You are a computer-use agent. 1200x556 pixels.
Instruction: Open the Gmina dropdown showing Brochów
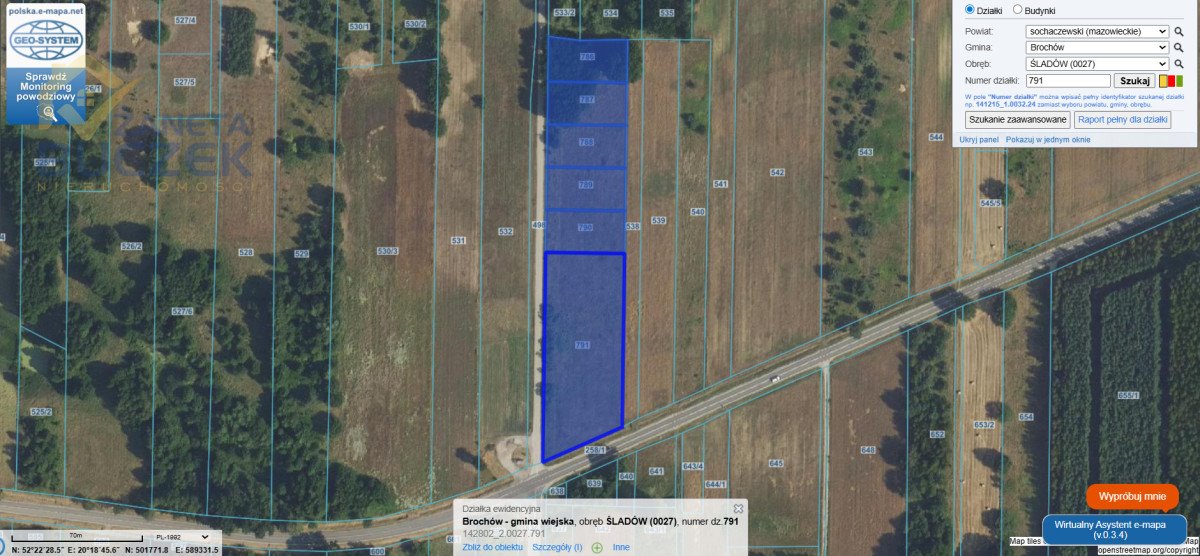pyautogui.click(x=1097, y=47)
